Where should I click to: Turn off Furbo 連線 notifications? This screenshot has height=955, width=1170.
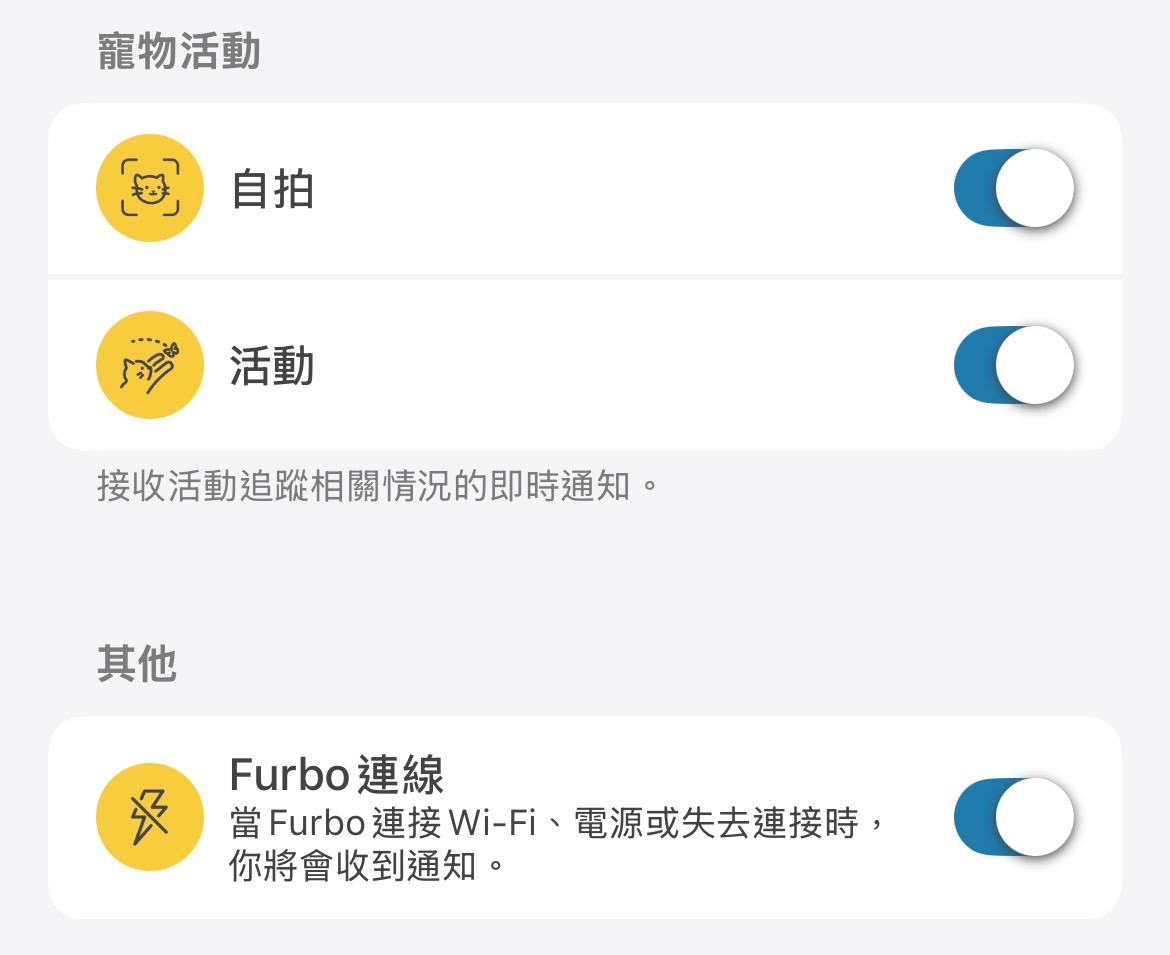[x=1014, y=817]
